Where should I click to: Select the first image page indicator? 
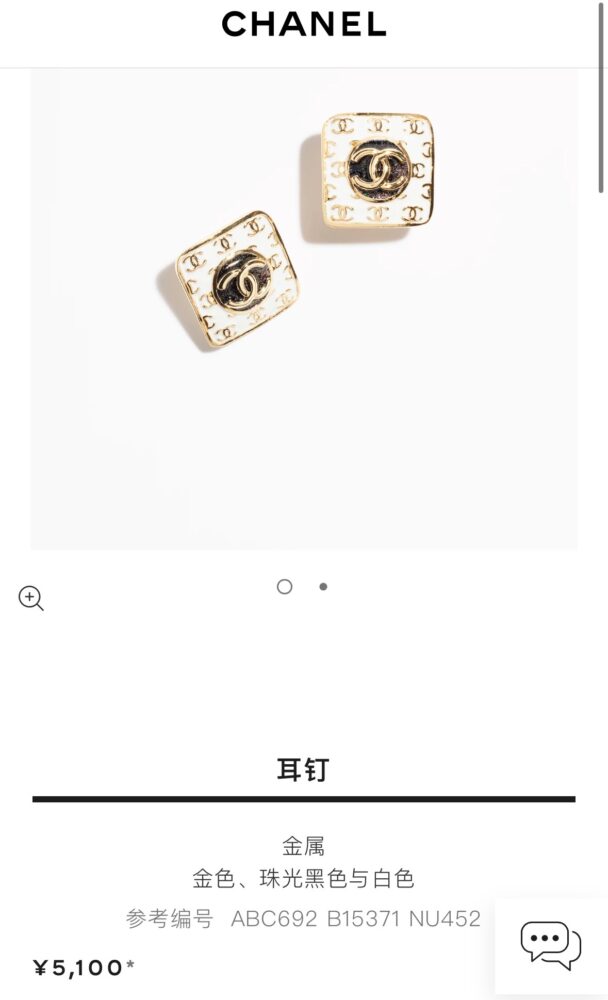click(285, 587)
